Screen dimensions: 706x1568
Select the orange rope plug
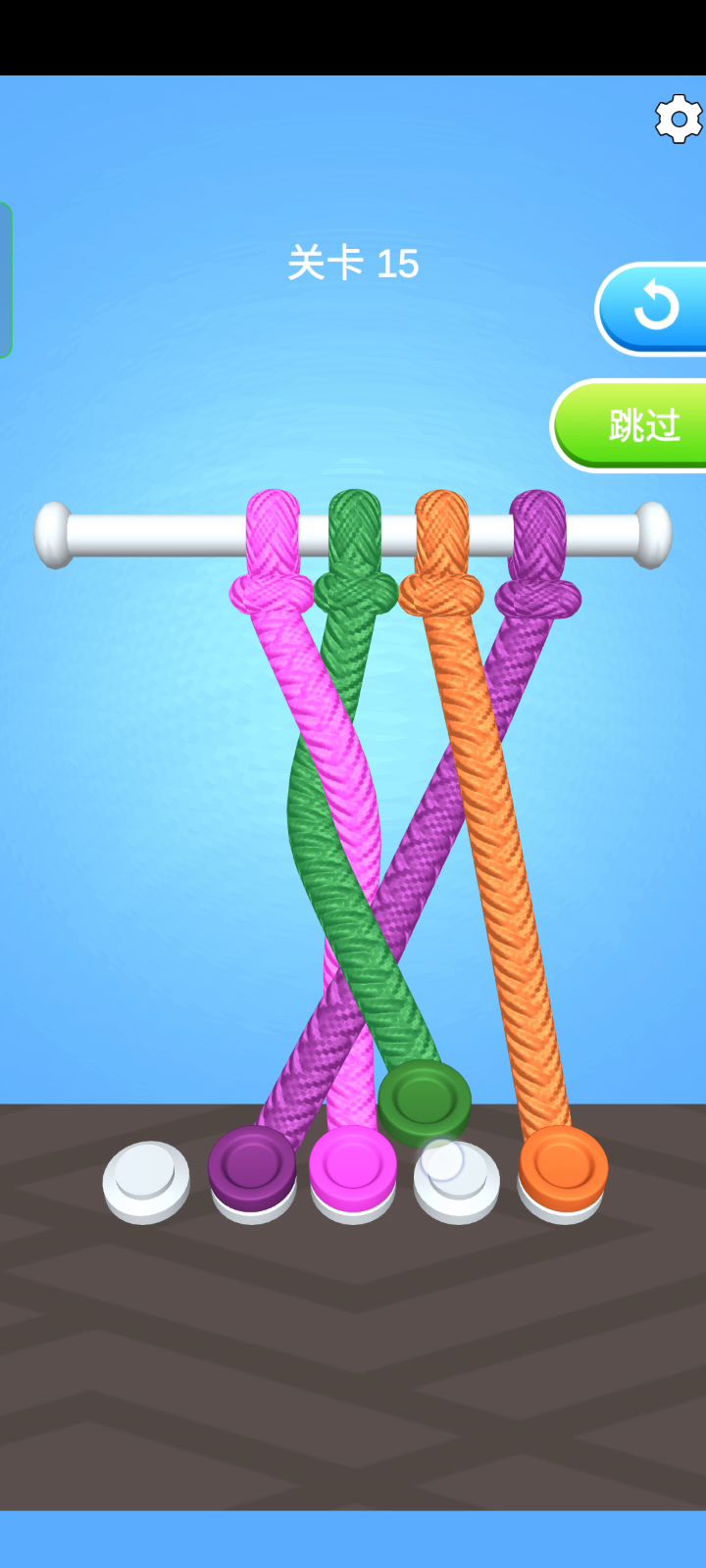click(x=563, y=1164)
